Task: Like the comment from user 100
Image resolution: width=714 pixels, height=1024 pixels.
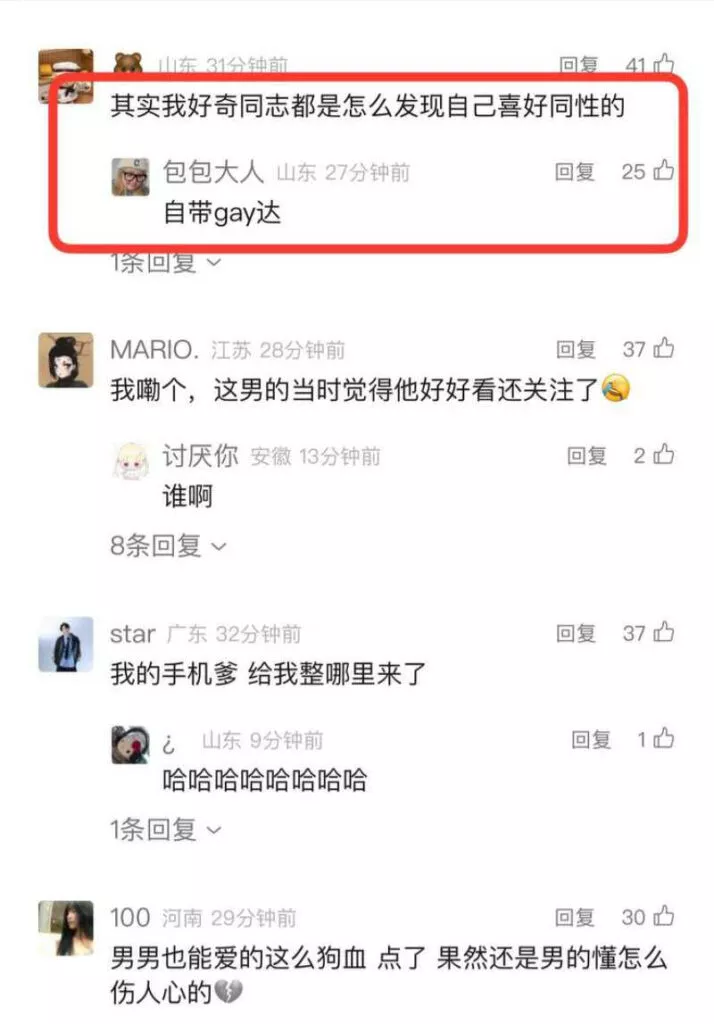Action: 663,917
